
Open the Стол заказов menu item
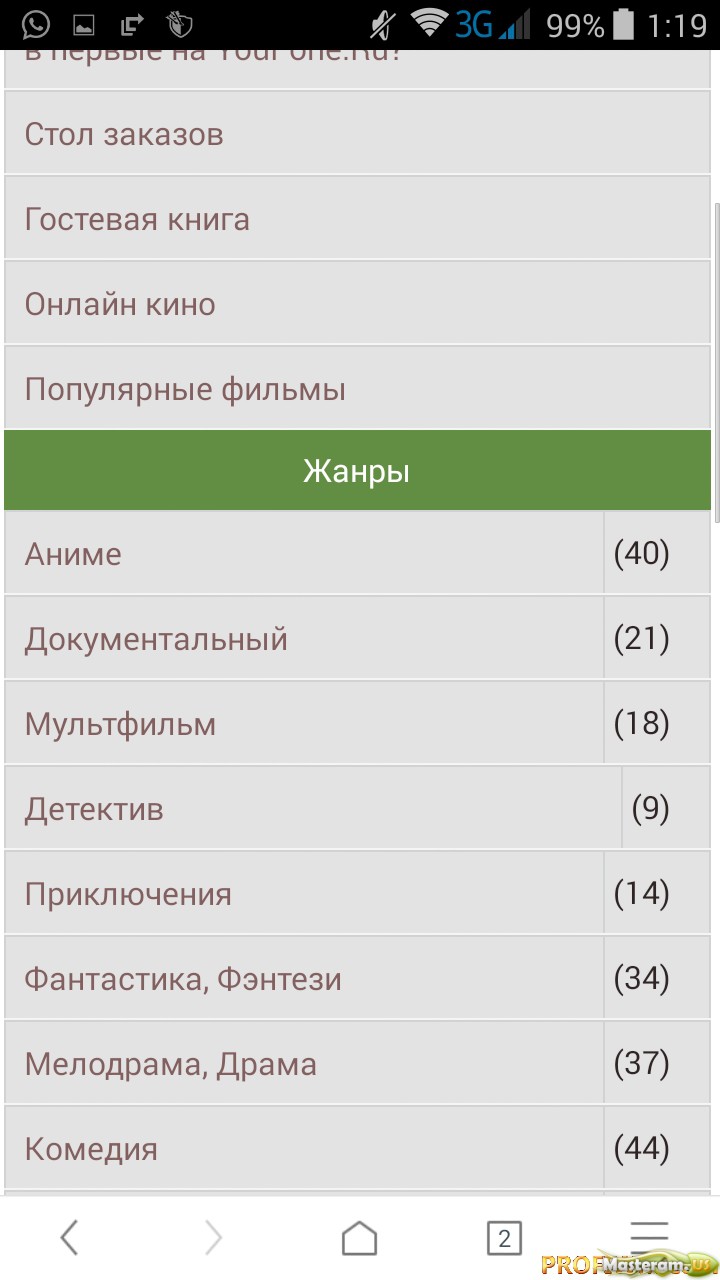click(x=357, y=134)
